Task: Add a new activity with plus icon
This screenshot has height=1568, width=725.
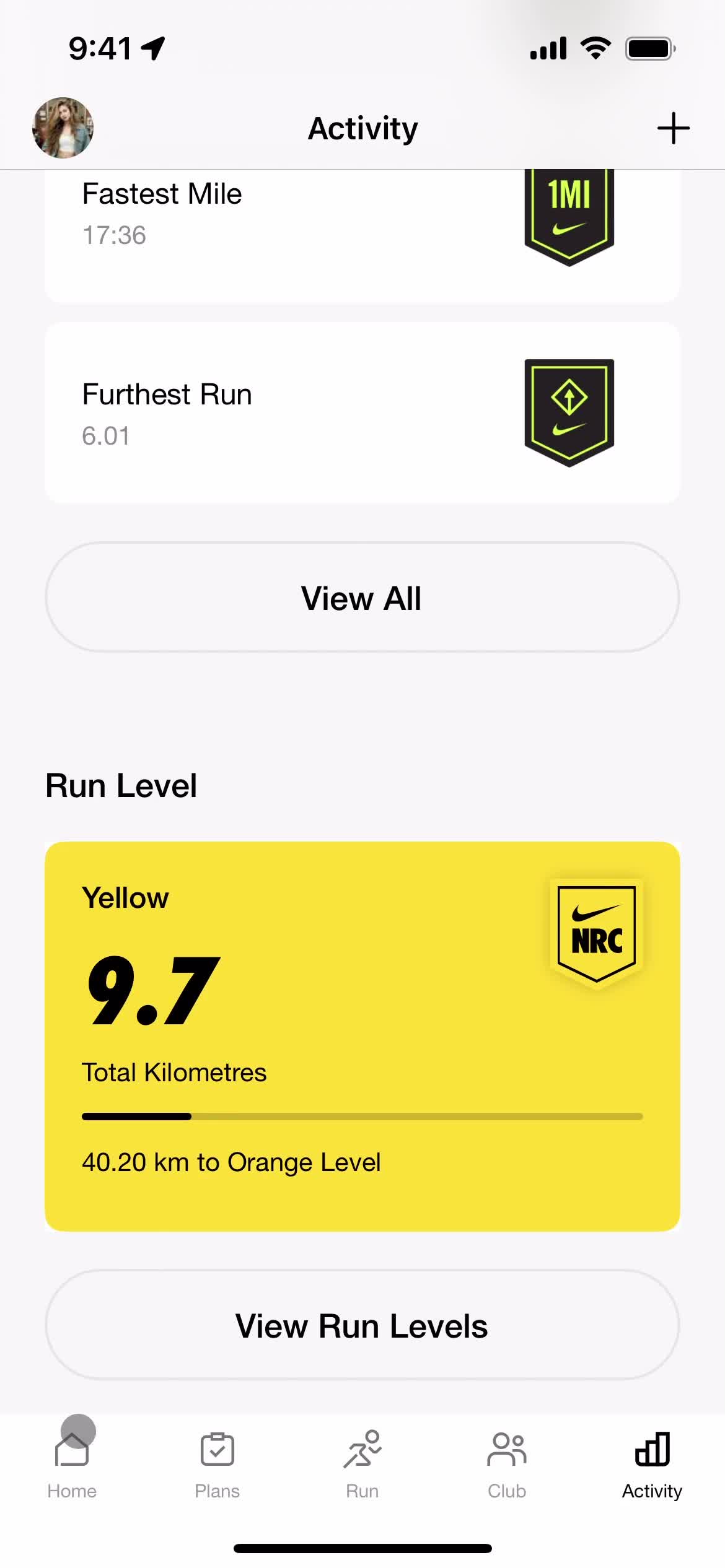Action: [x=673, y=128]
